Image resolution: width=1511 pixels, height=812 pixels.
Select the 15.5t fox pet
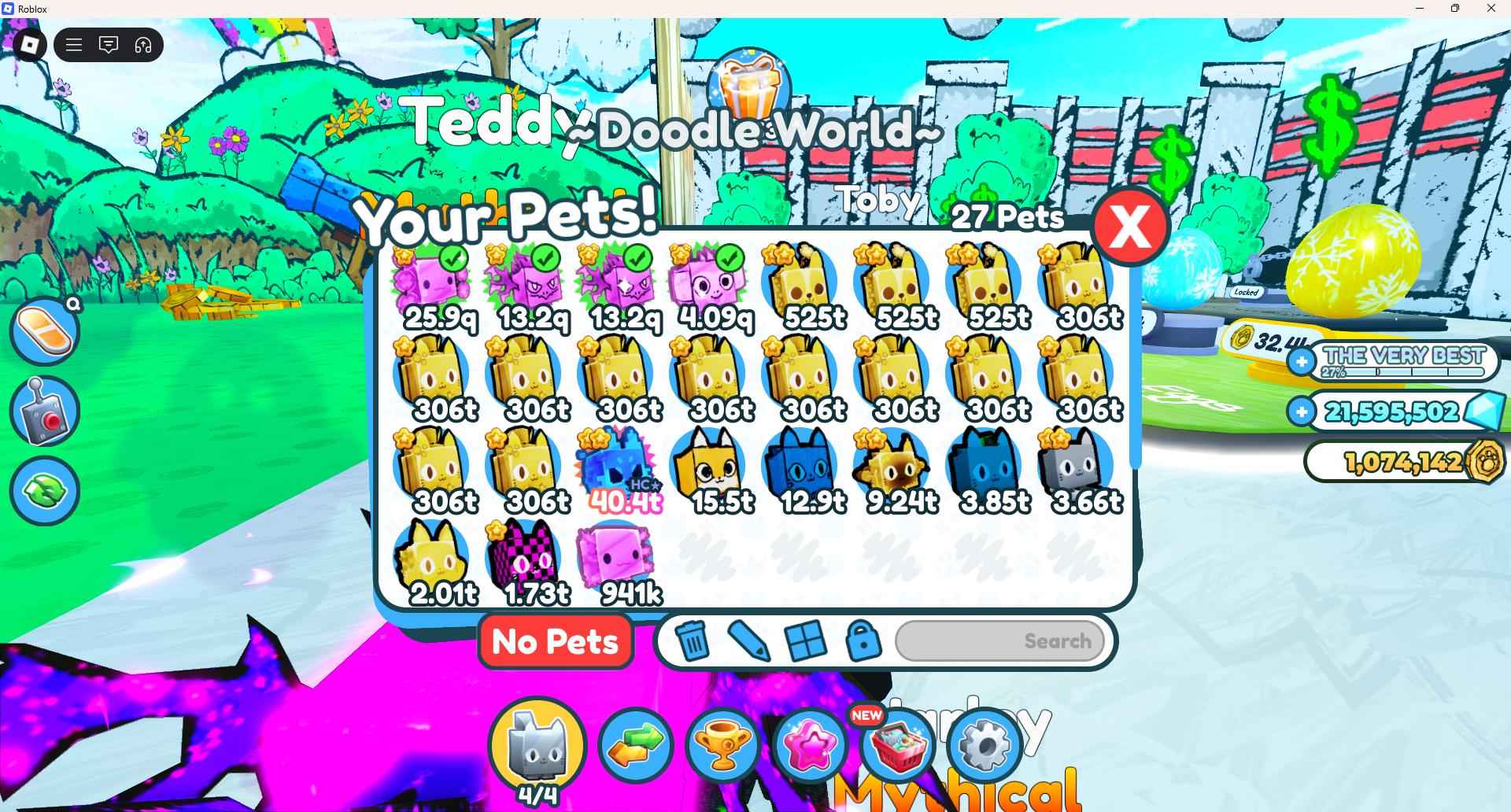(710, 469)
